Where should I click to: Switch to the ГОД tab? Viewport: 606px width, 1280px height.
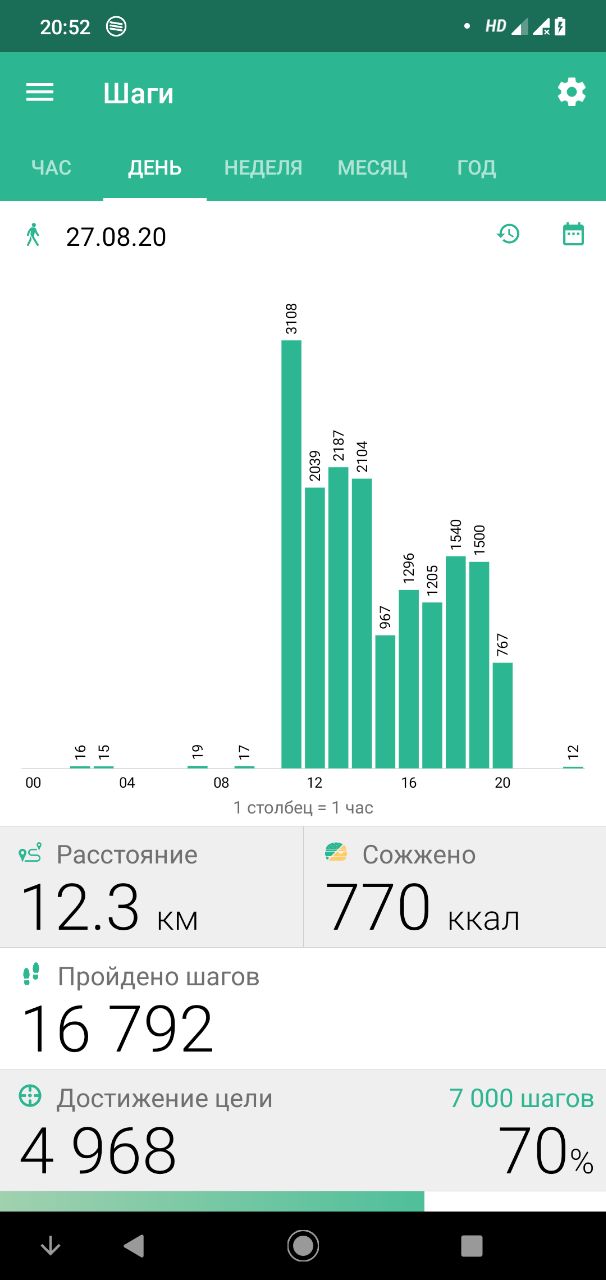(x=476, y=168)
